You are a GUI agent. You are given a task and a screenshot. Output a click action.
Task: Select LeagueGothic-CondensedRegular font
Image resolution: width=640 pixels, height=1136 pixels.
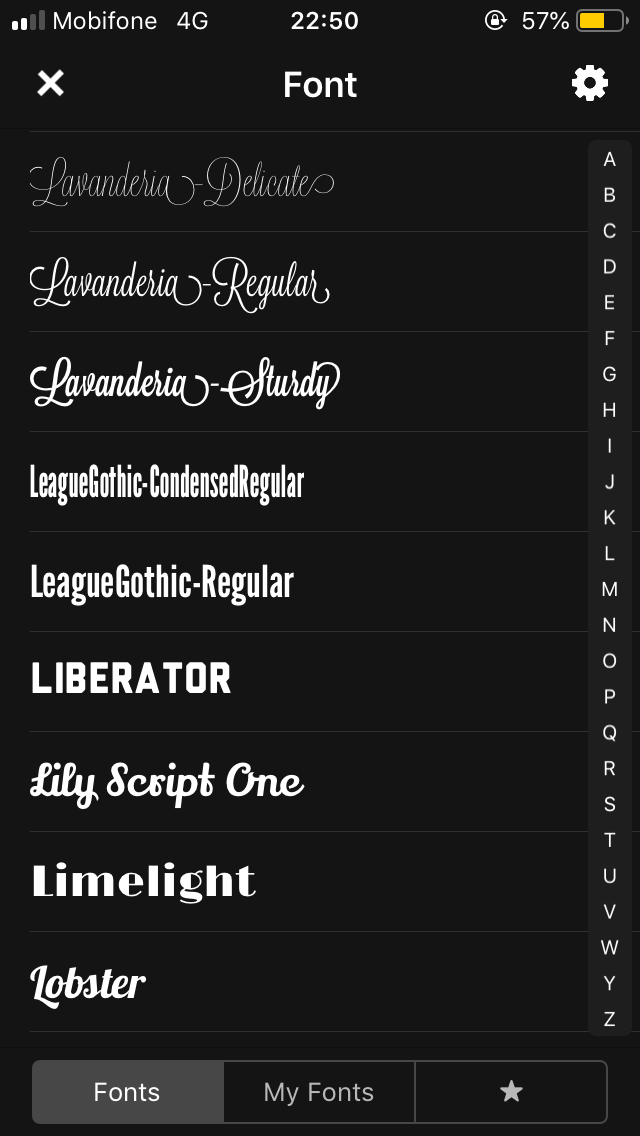click(x=167, y=482)
